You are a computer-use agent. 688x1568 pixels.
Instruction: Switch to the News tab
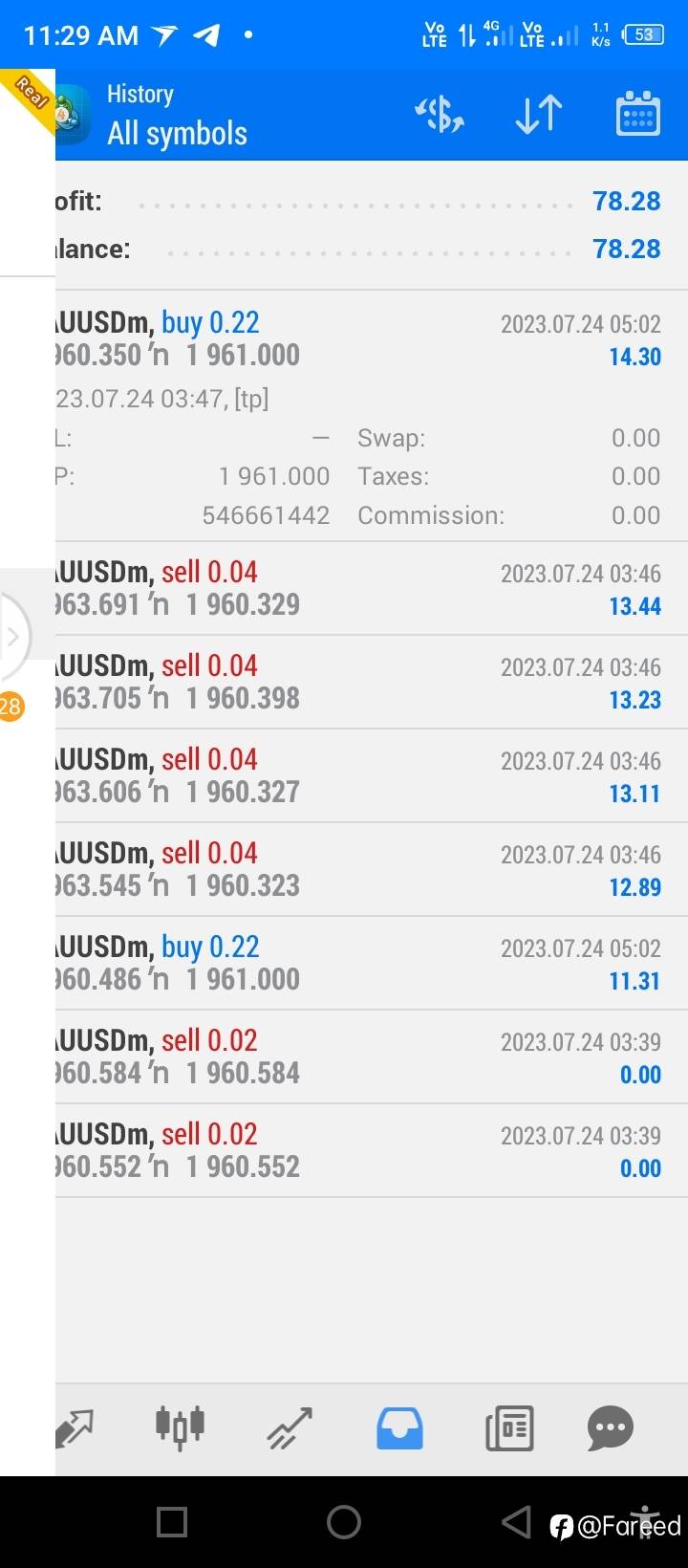point(509,1428)
